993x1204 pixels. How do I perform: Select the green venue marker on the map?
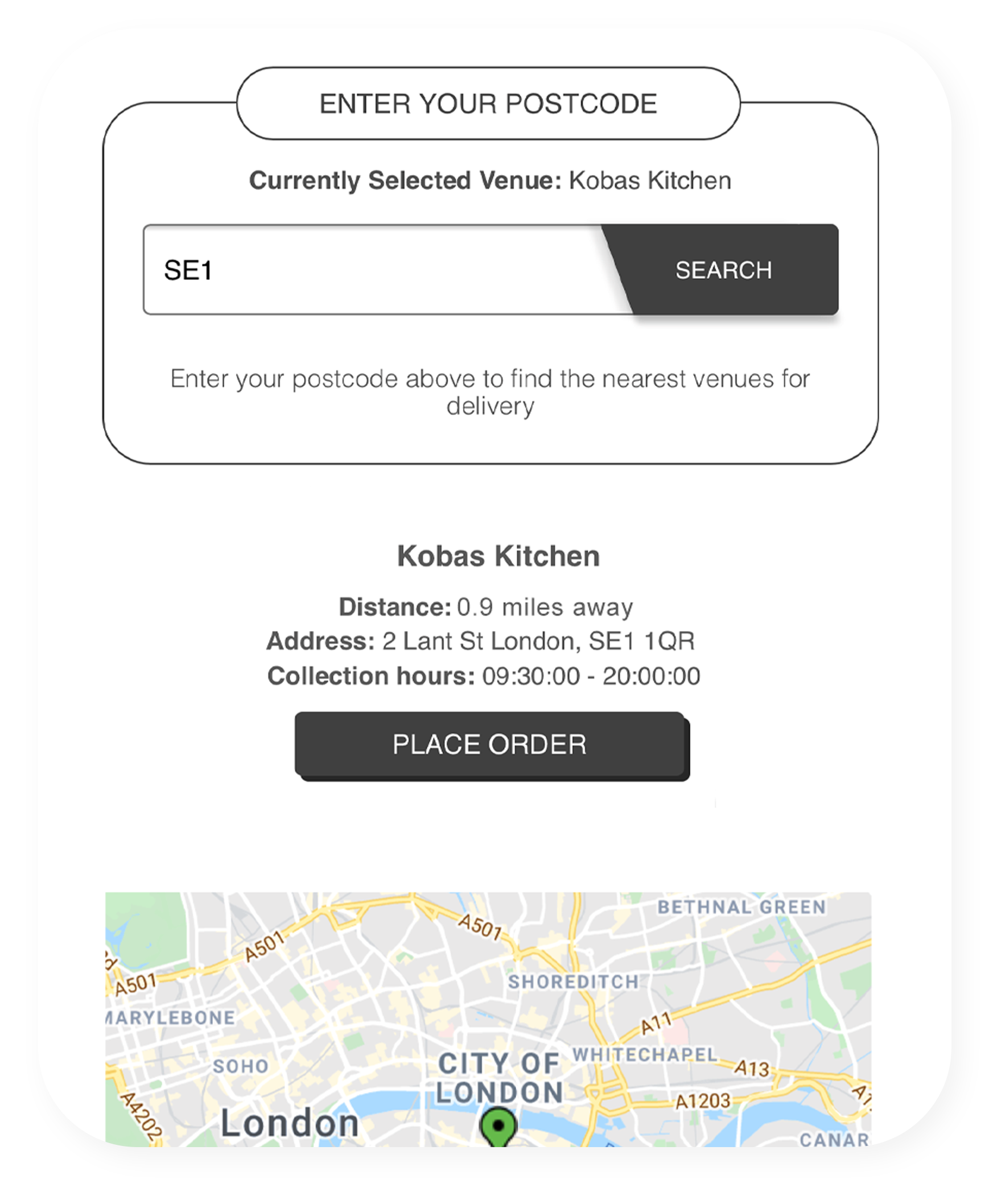(x=499, y=1126)
